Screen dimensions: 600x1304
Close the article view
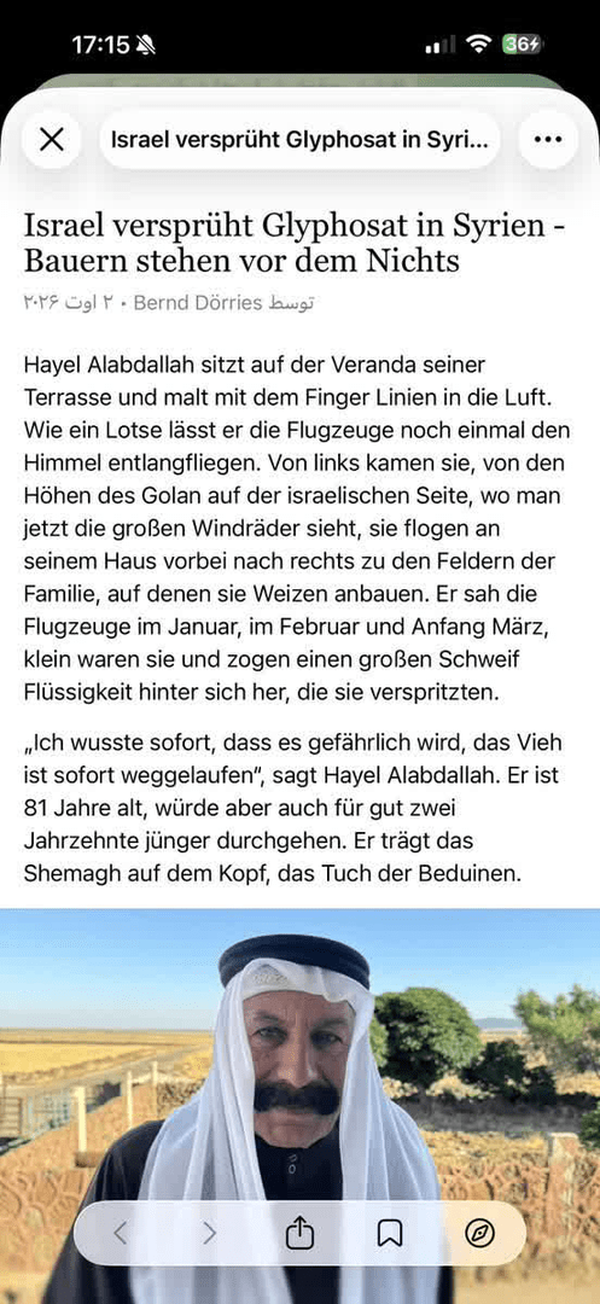click(x=51, y=139)
